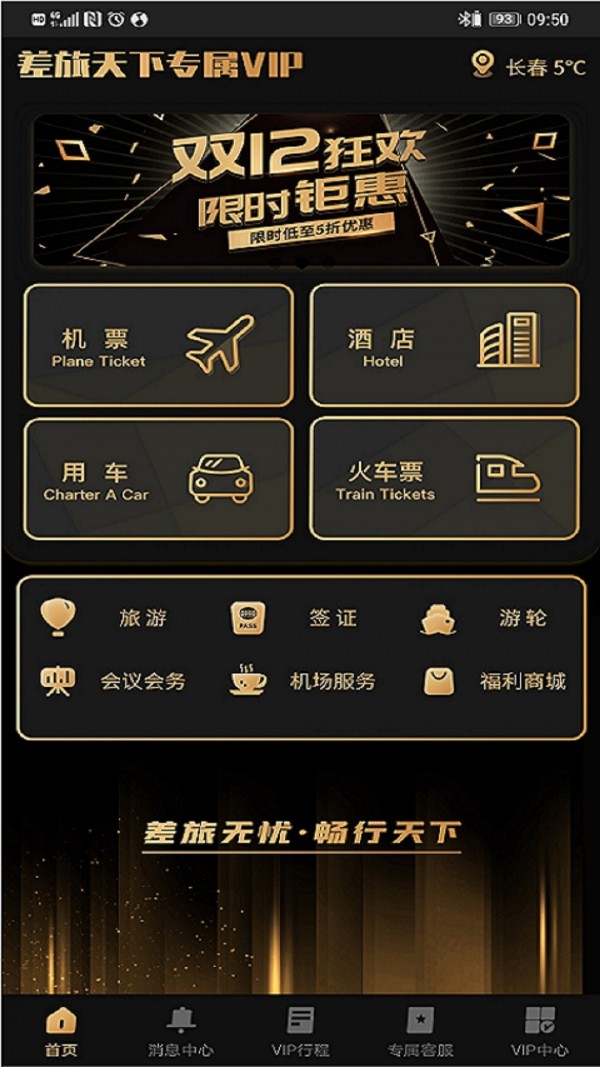Switch to the 专属客服 tab
The width and height of the screenshot is (600, 1067).
point(420,1031)
